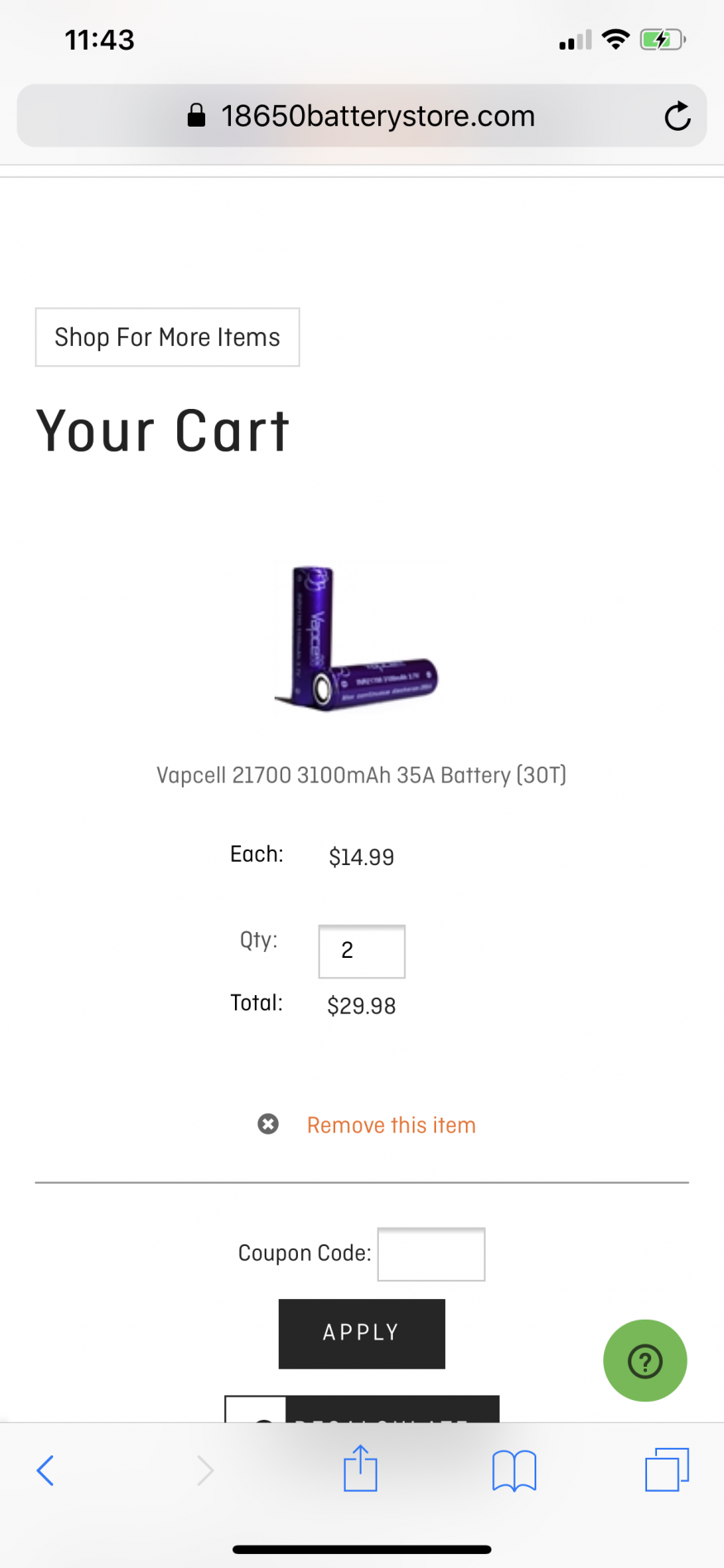
Task: Open Safari bookmarks
Action: 514,1471
